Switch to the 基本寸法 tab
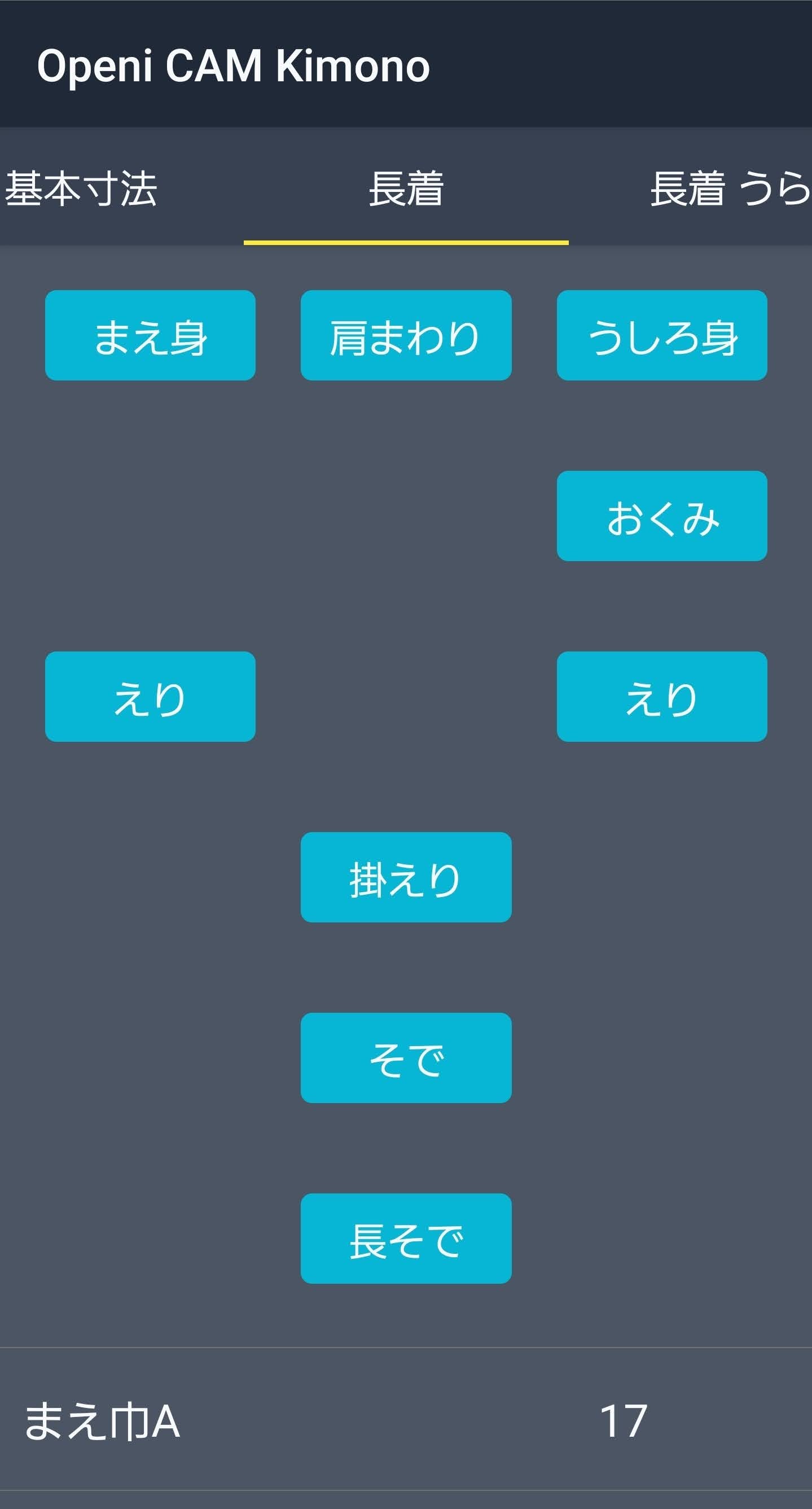The width and height of the screenshot is (812, 1509). click(x=81, y=189)
